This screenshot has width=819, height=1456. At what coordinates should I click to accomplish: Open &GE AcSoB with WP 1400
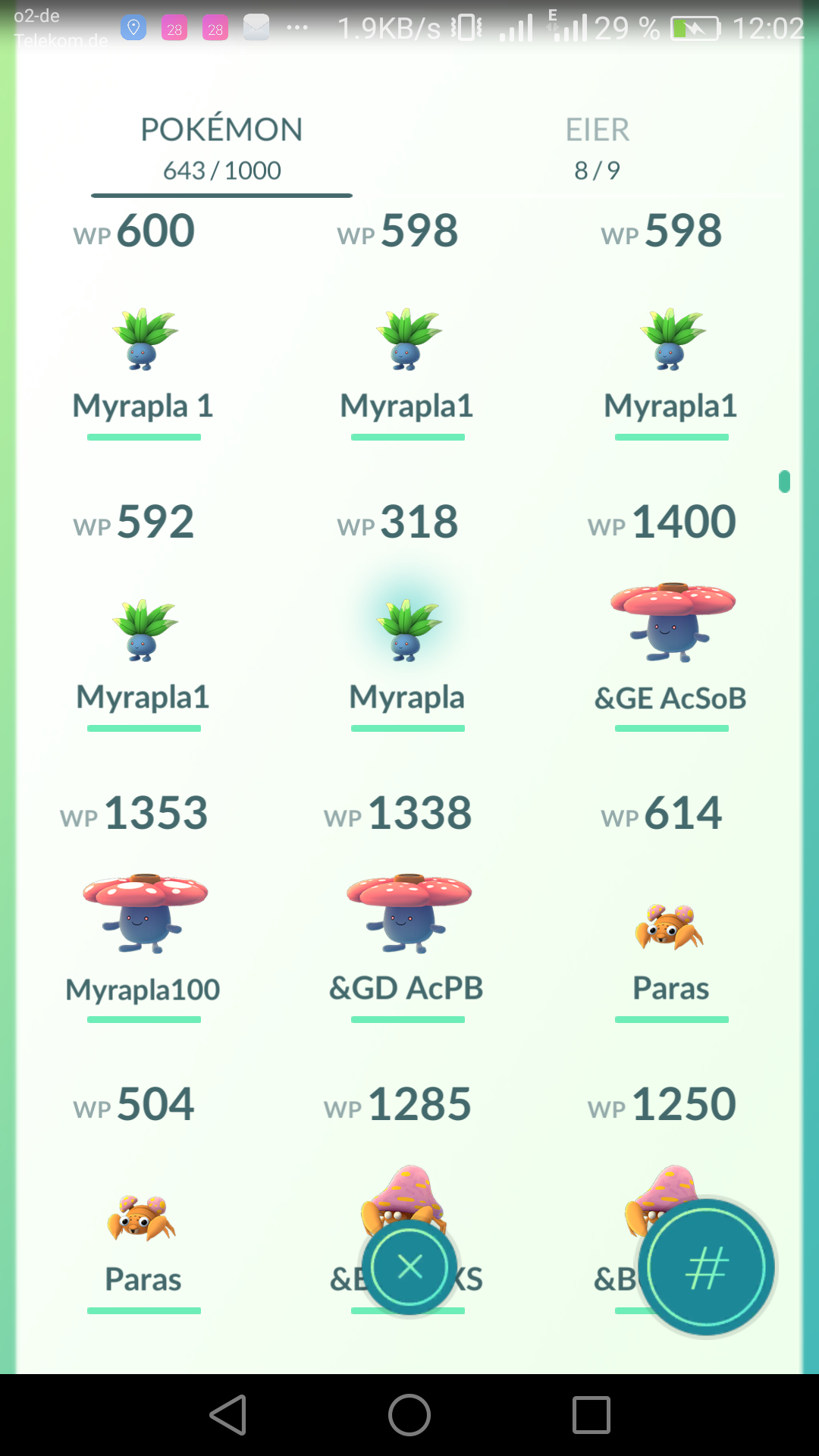(671, 618)
